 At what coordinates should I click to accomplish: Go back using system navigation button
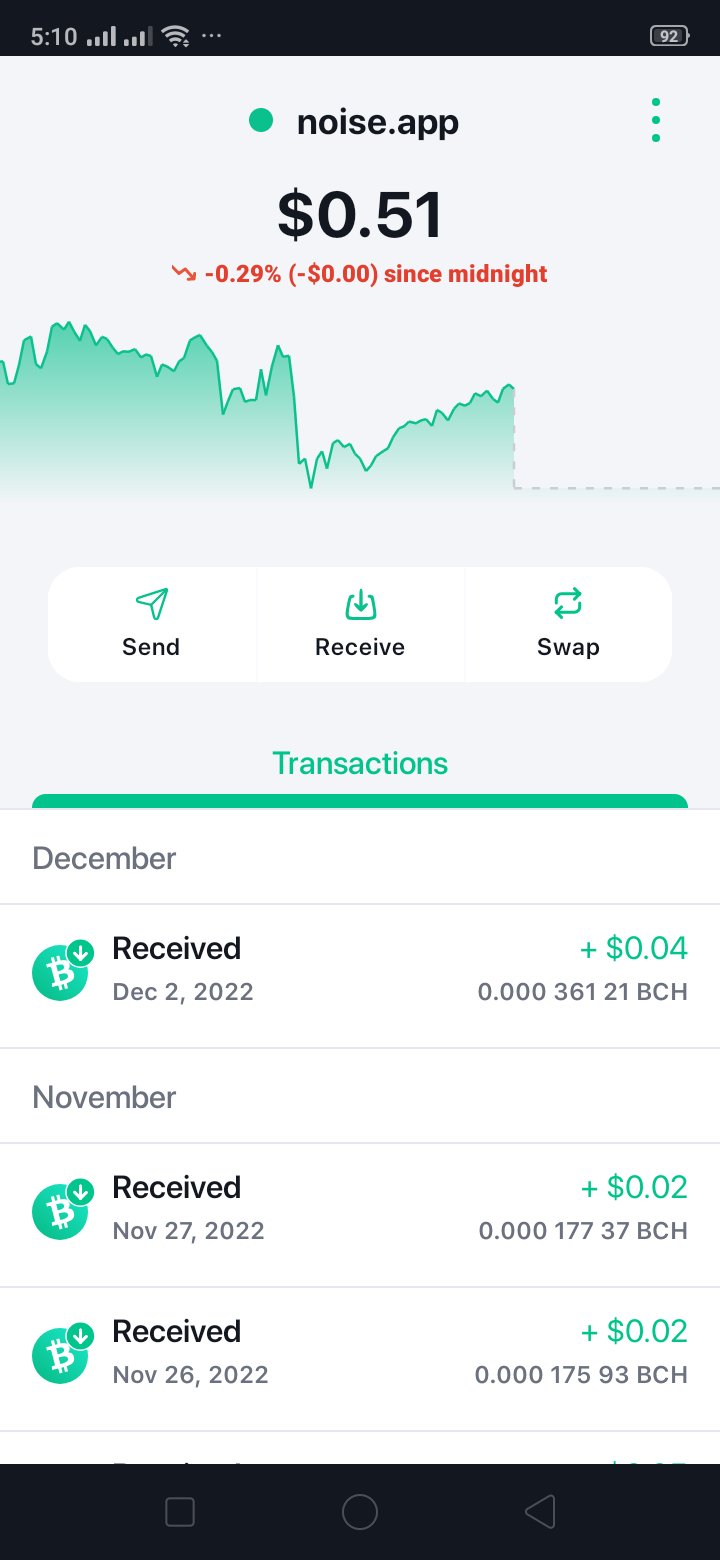click(540, 1512)
